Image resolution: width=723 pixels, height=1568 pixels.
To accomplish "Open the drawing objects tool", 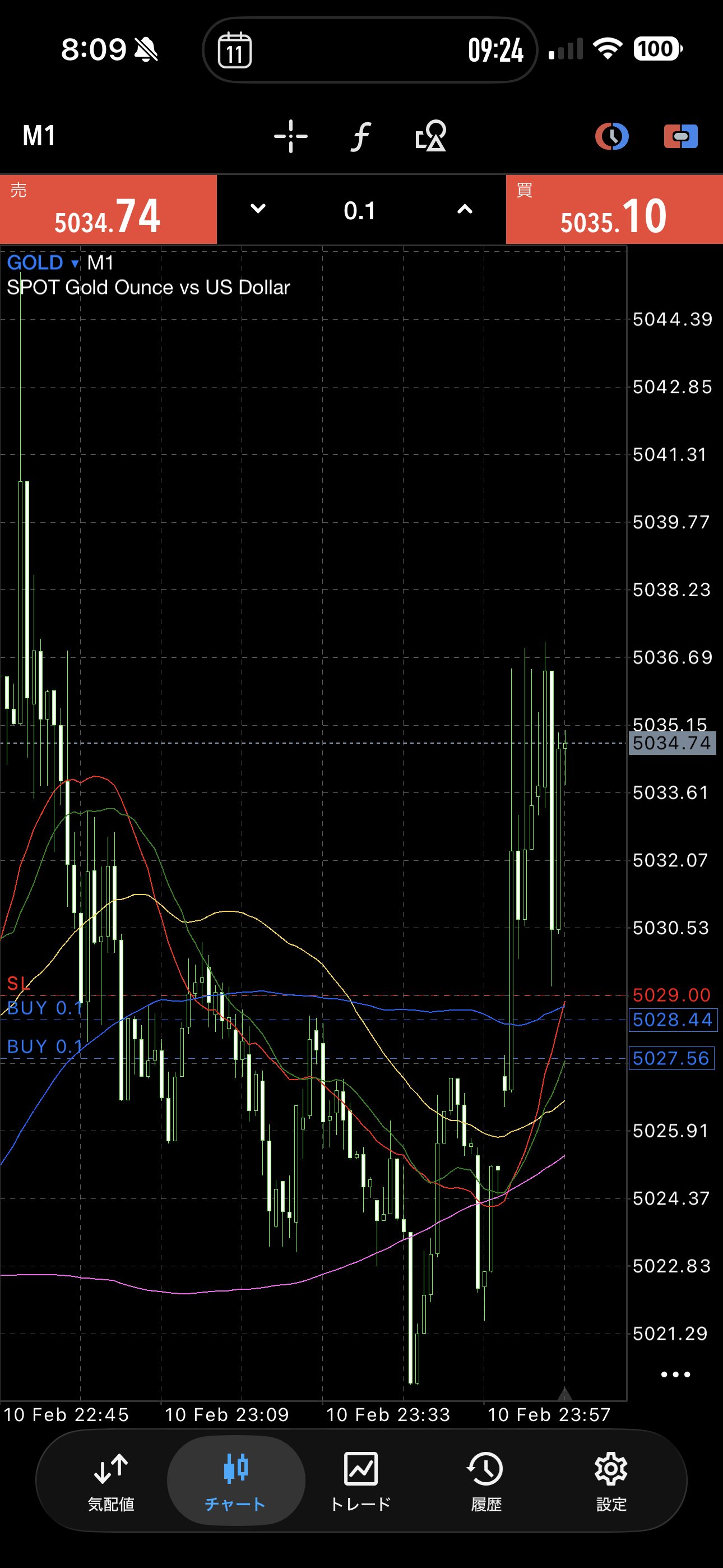I will [x=431, y=136].
